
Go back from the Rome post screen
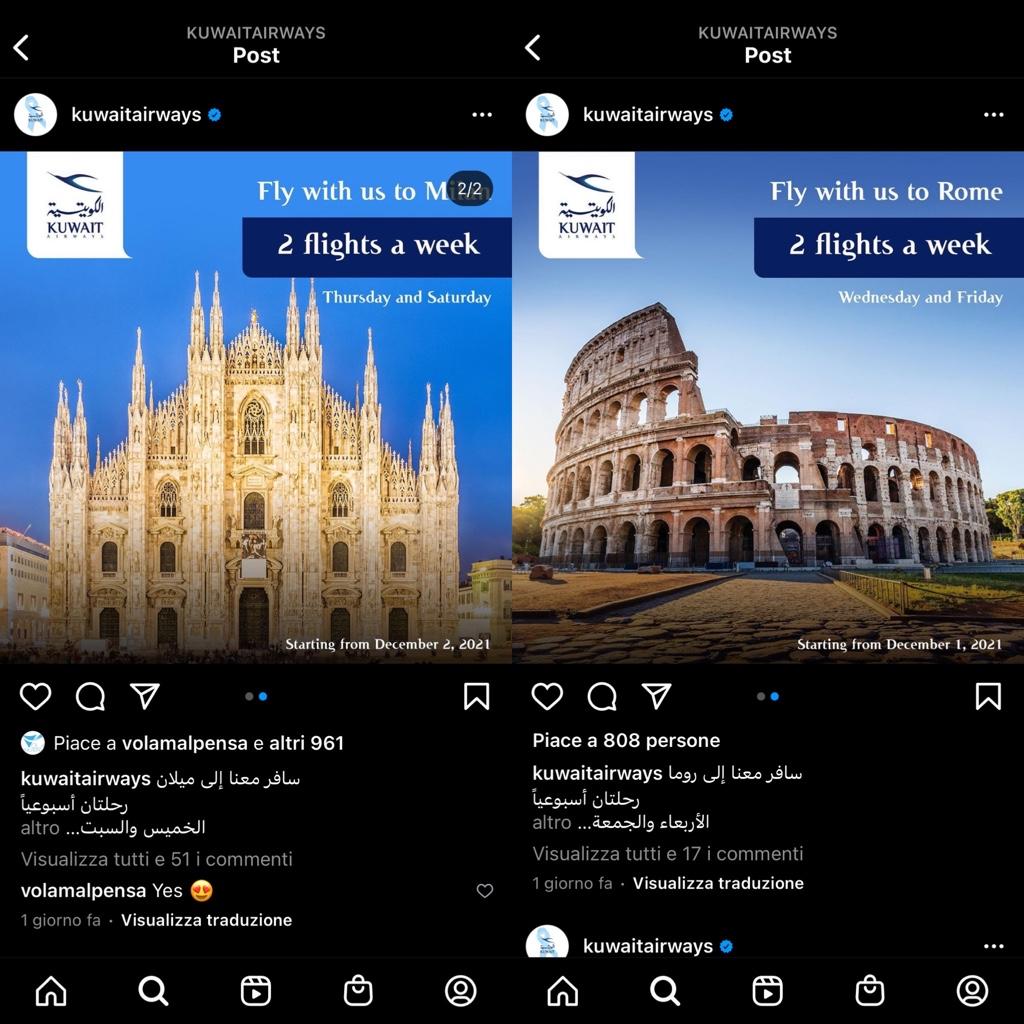pos(532,47)
